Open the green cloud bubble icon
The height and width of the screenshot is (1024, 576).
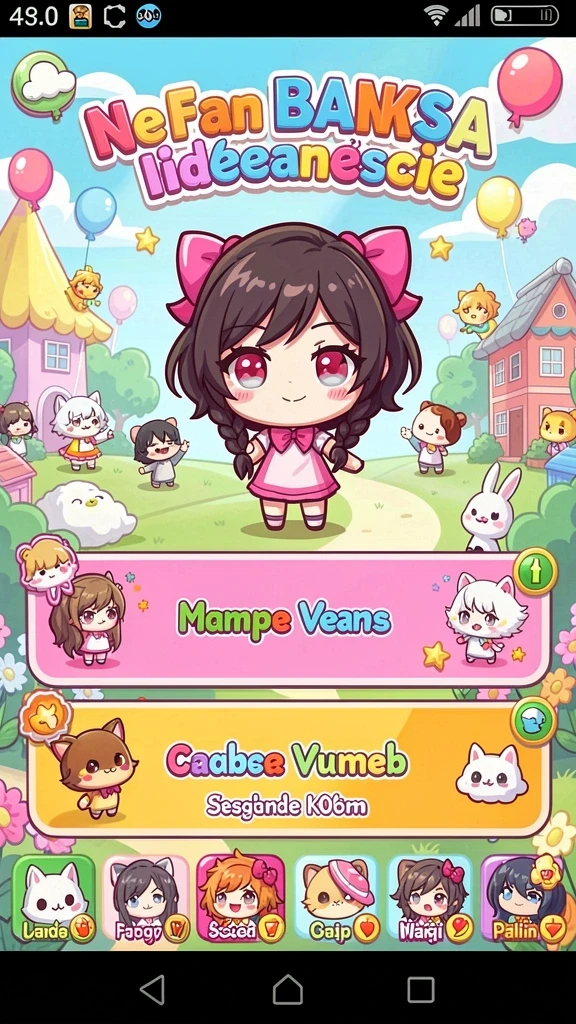(44, 86)
